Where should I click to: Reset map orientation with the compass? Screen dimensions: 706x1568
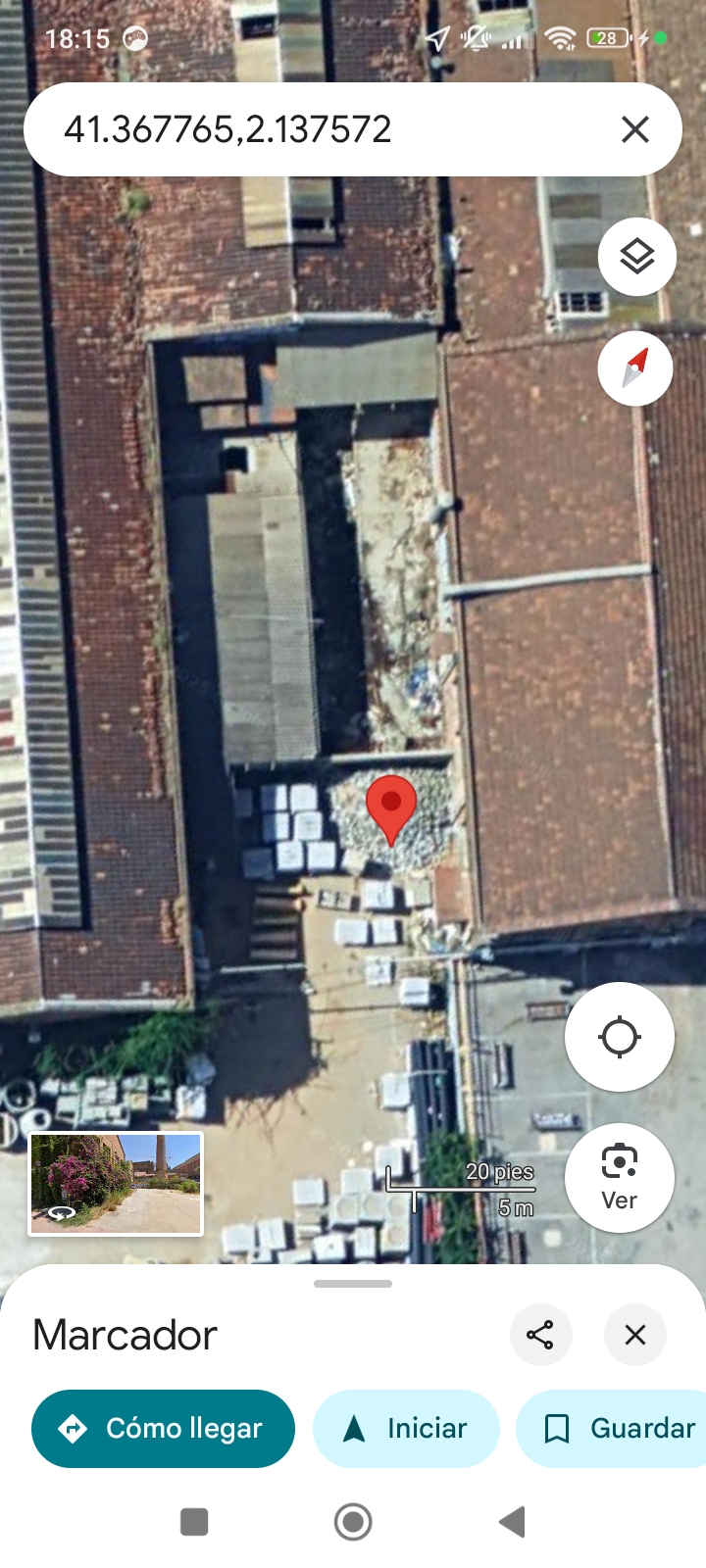[635, 368]
